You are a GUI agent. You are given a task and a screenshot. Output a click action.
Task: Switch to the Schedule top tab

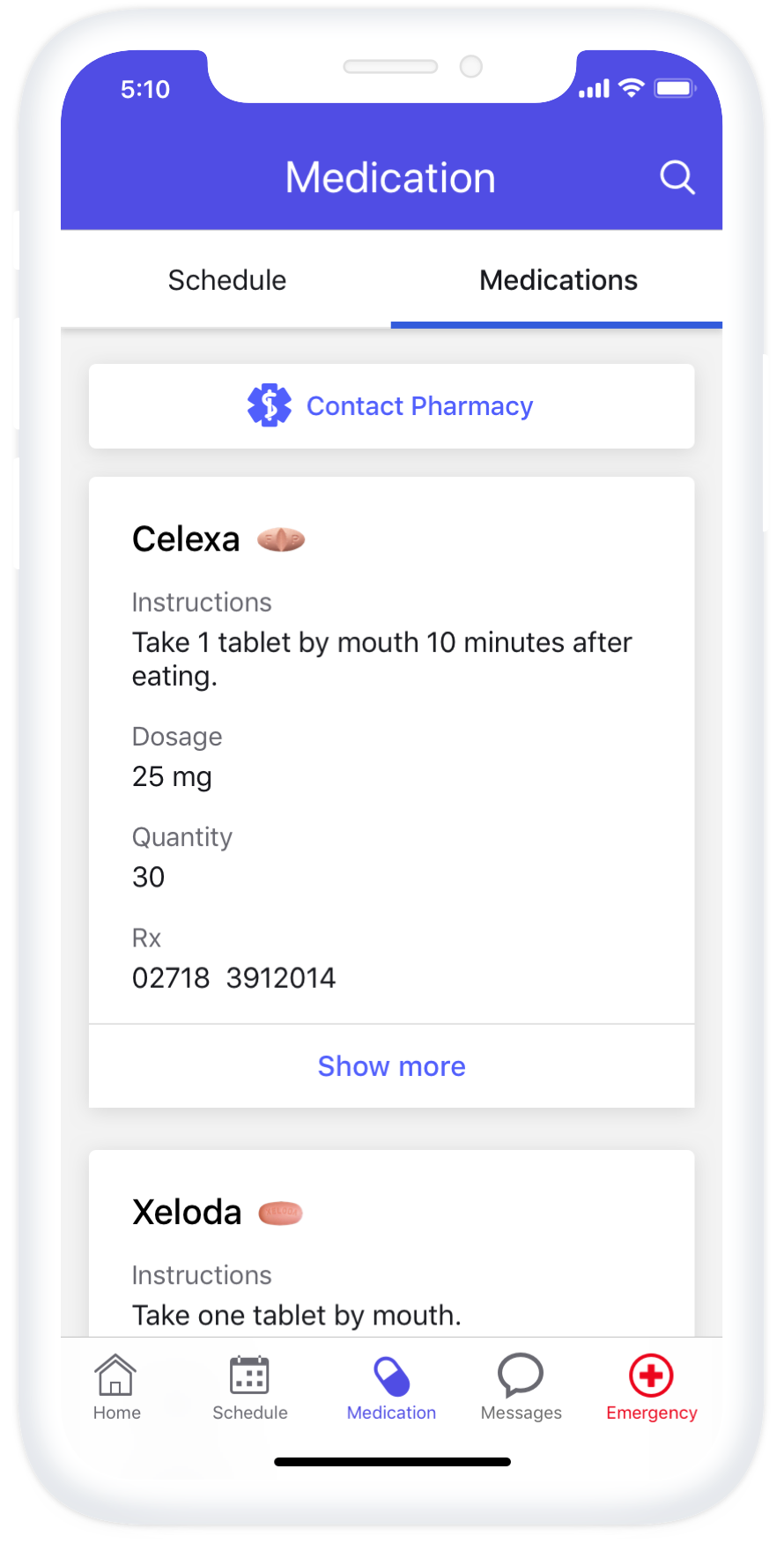pyautogui.click(x=227, y=280)
